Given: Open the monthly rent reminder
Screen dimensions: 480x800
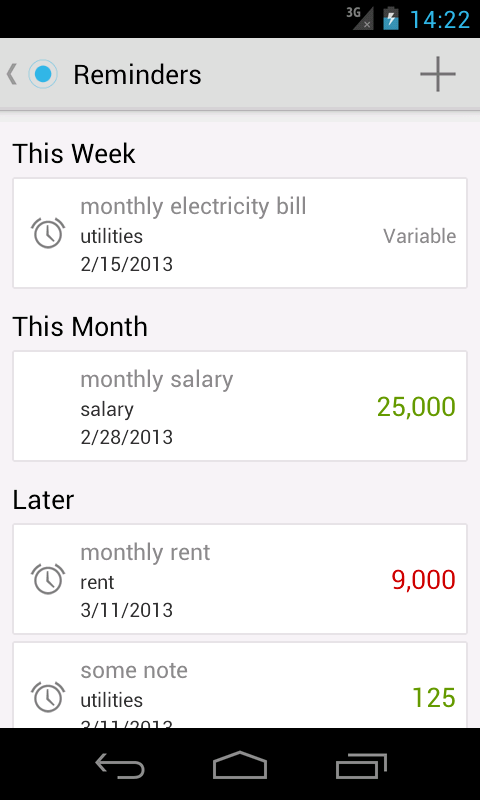Looking at the screenshot, I should [240, 579].
